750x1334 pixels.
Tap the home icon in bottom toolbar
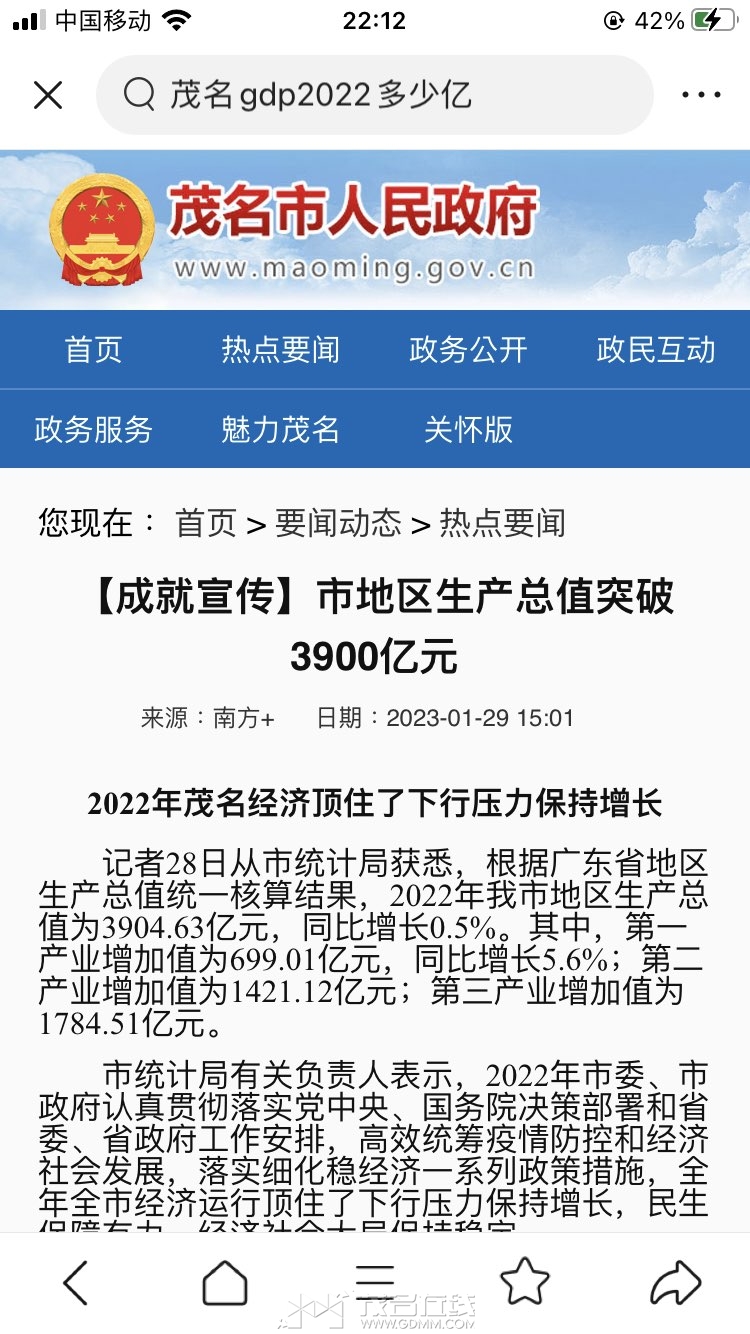pos(225,1282)
